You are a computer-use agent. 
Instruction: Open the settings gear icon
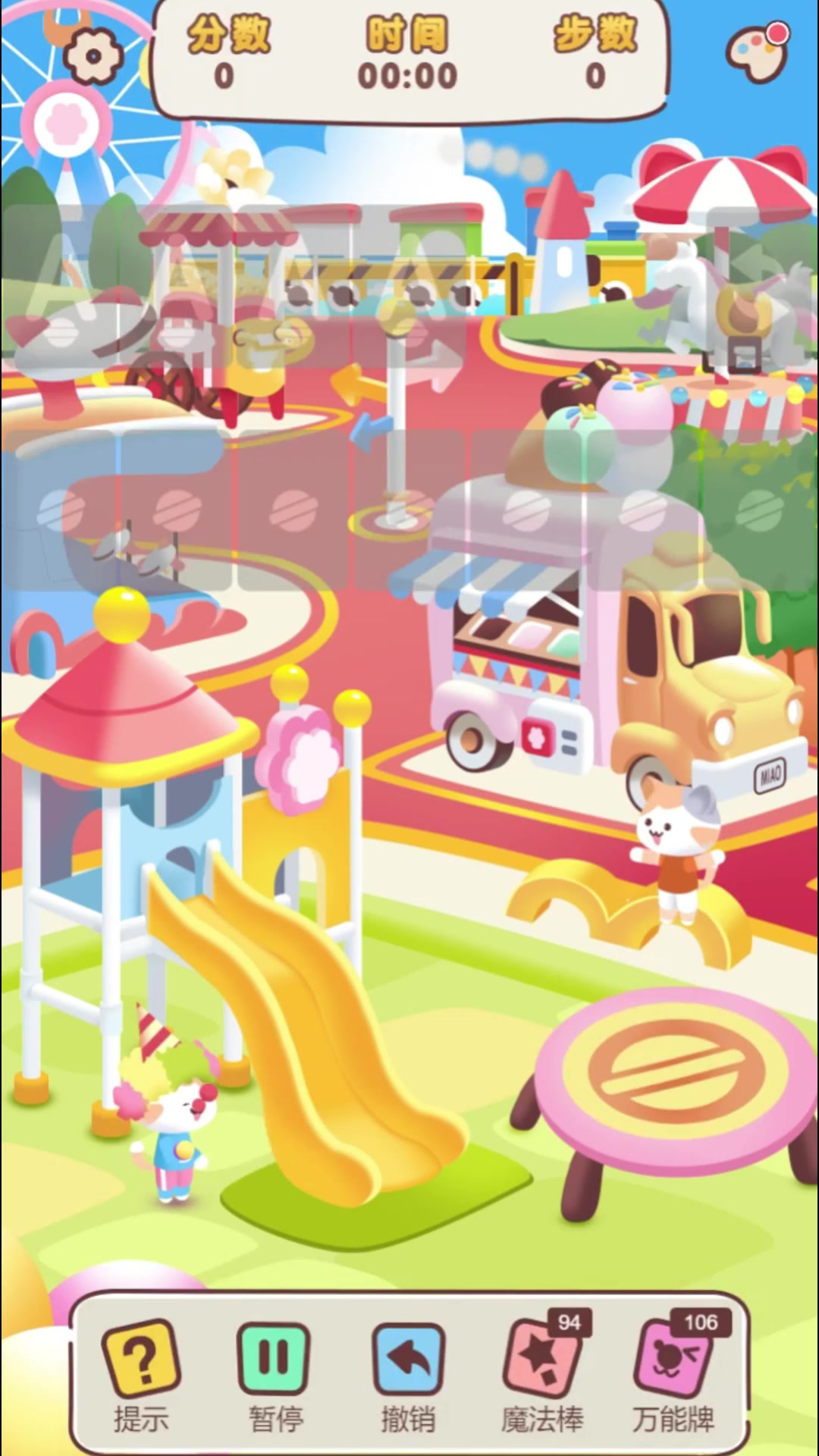[x=93, y=56]
